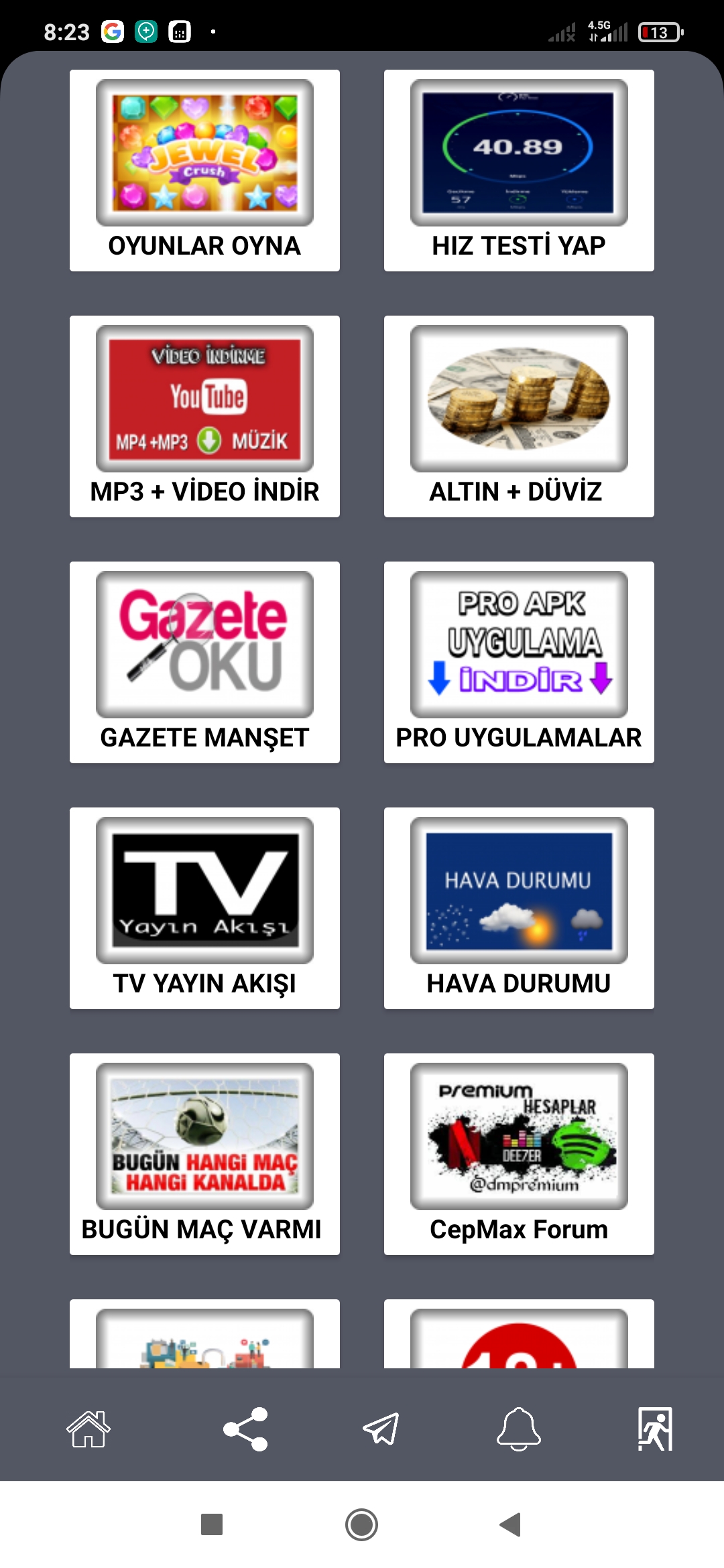Open the CepMax Forum tile
724x1568 pixels.
519,1154
